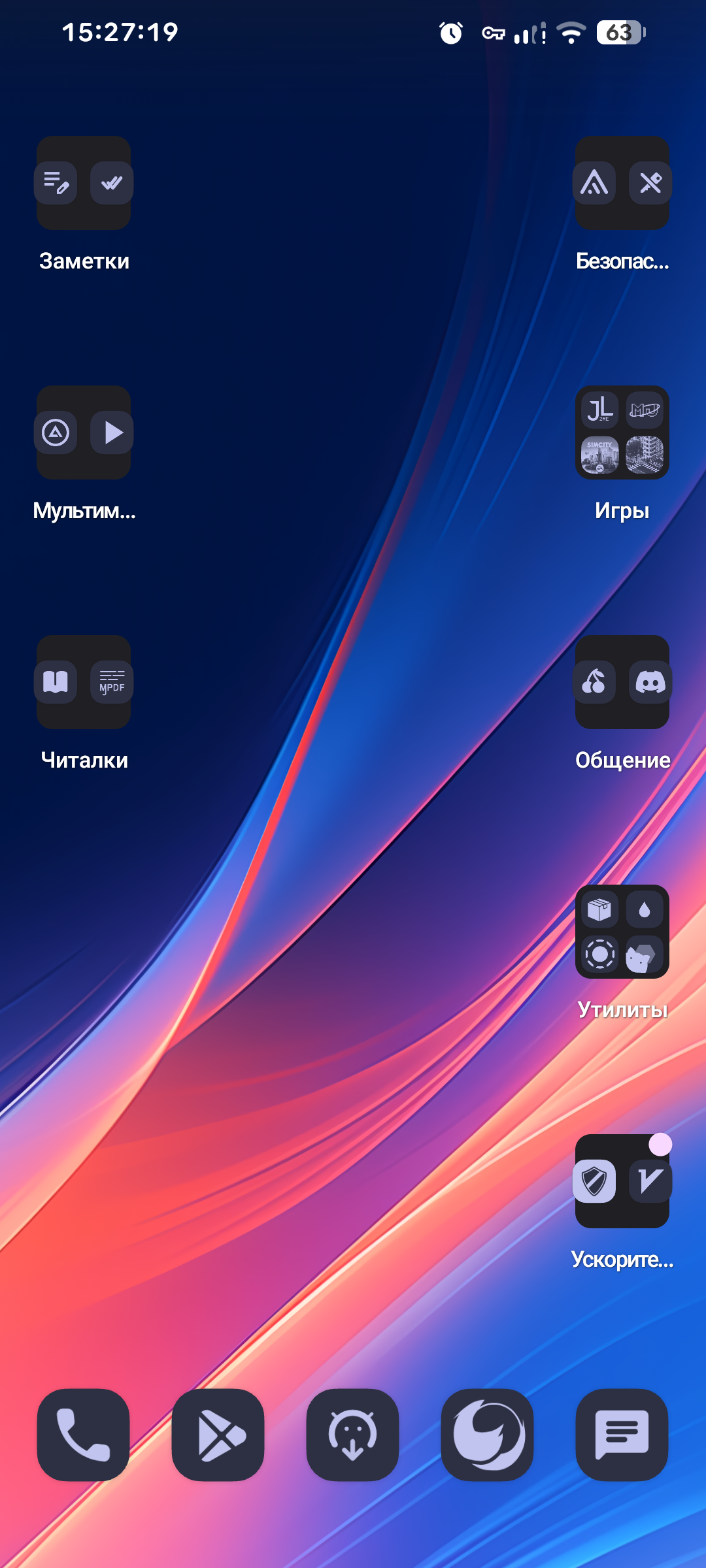Open the Мультим... folder

[x=84, y=433]
